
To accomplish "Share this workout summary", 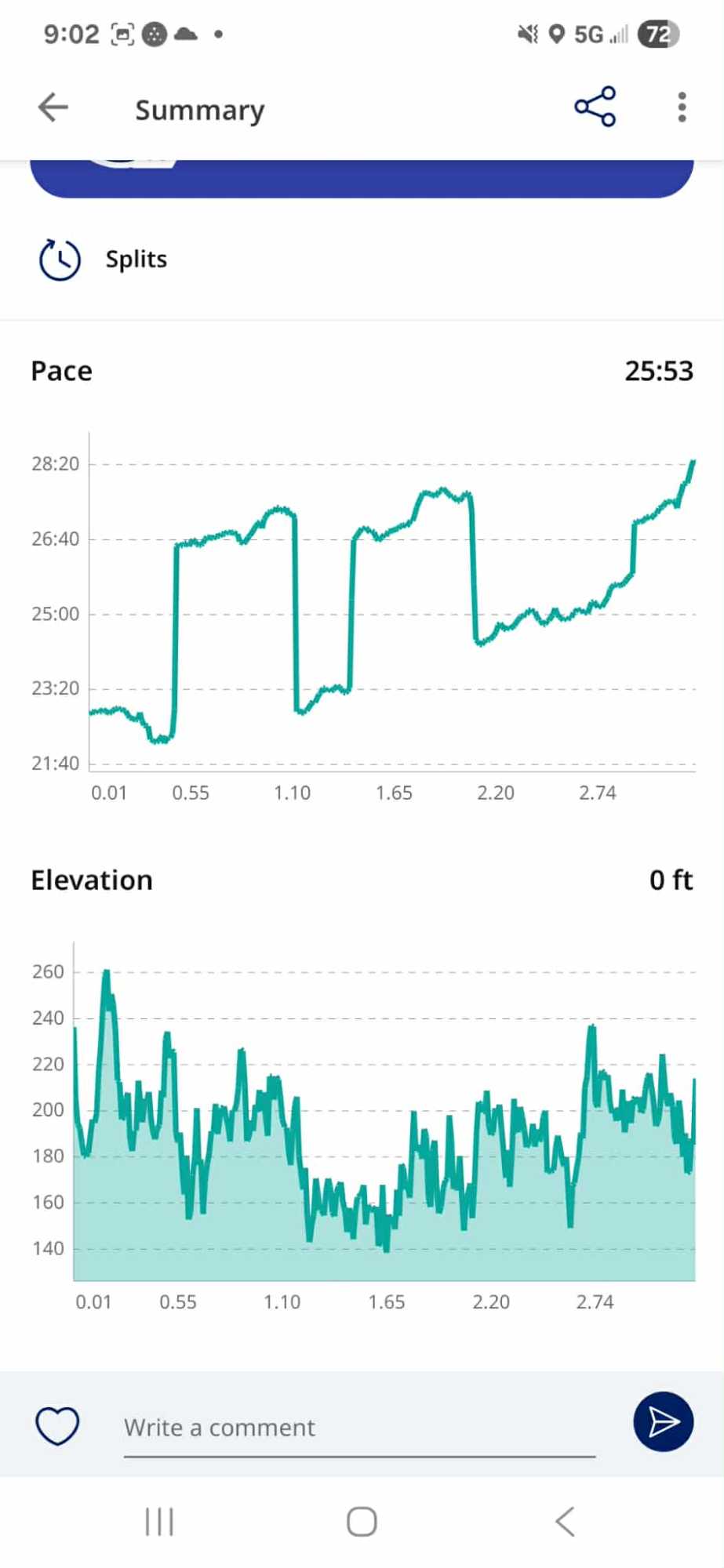I will point(595,107).
